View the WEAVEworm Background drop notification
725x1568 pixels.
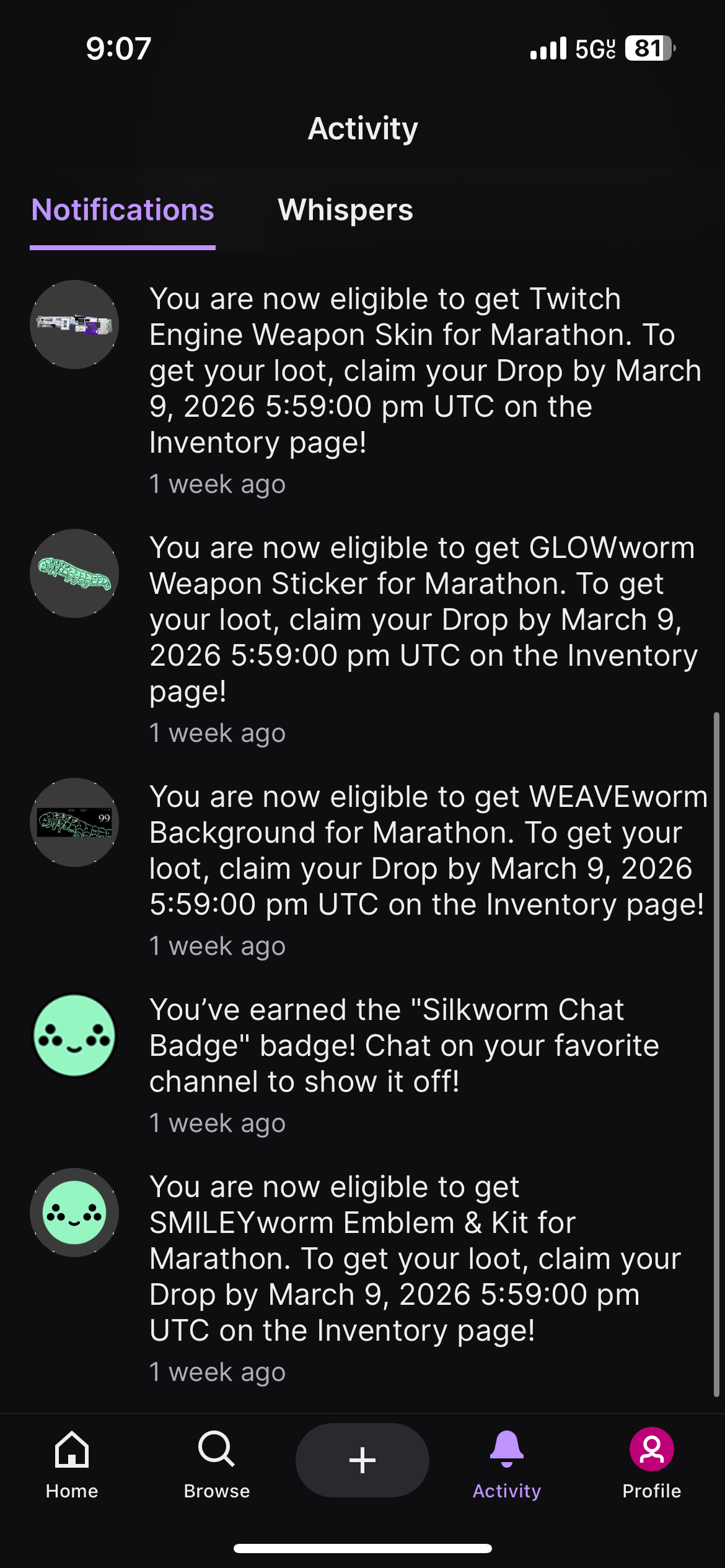click(426, 850)
